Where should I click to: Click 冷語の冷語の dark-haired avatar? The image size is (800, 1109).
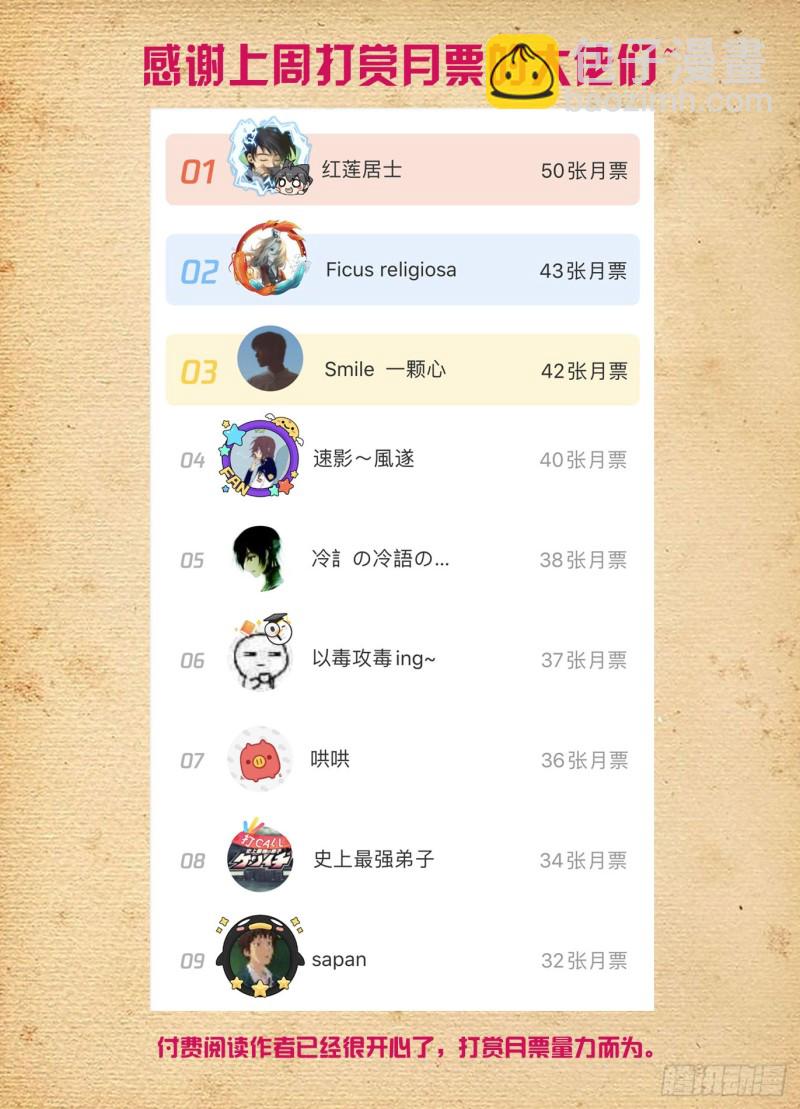click(259, 560)
